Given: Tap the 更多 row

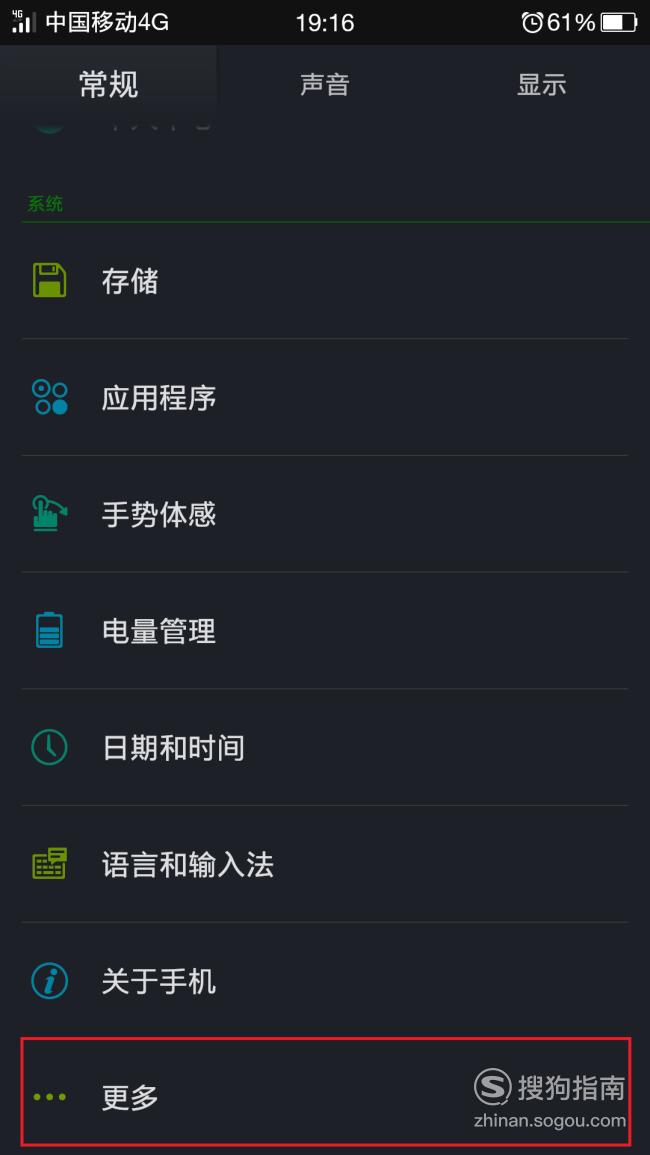Looking at the screenshot, I should tap(325, 1097).
